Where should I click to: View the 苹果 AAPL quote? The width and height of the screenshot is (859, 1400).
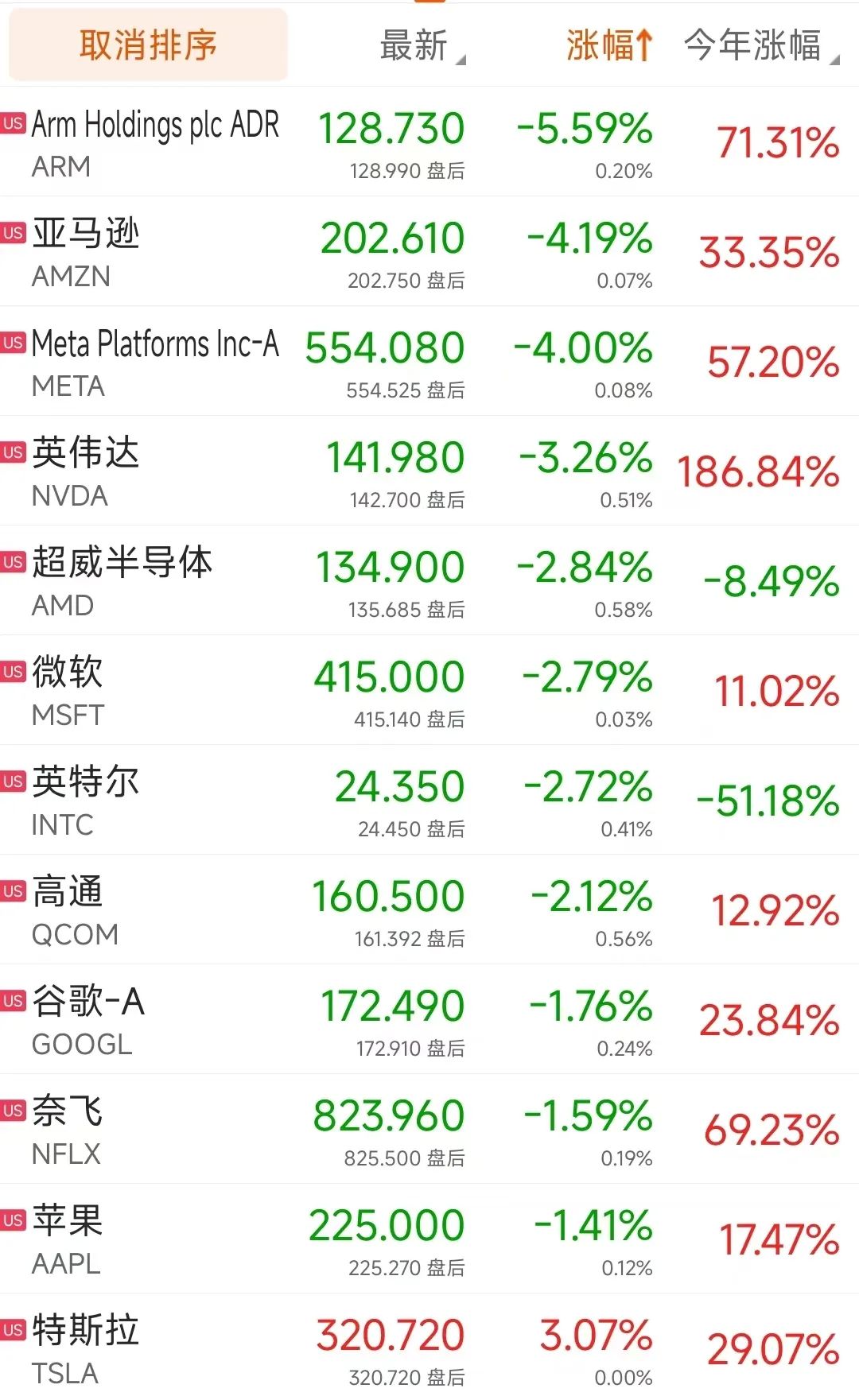[x=429, y=1239]
